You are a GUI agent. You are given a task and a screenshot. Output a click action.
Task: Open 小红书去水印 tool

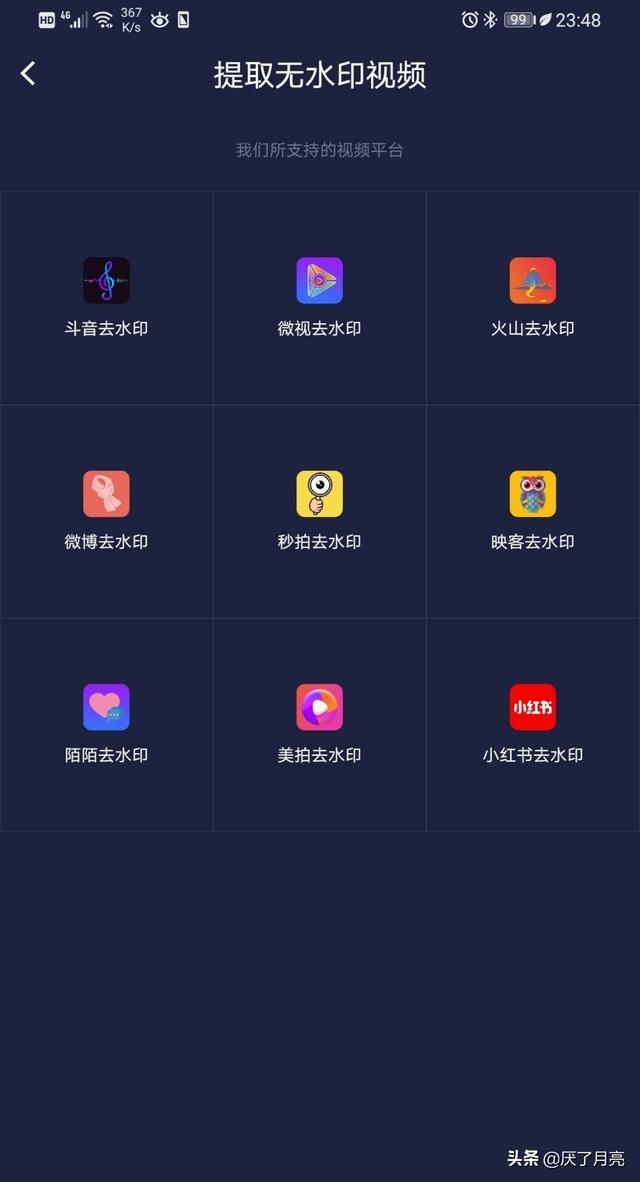point(532,723)
